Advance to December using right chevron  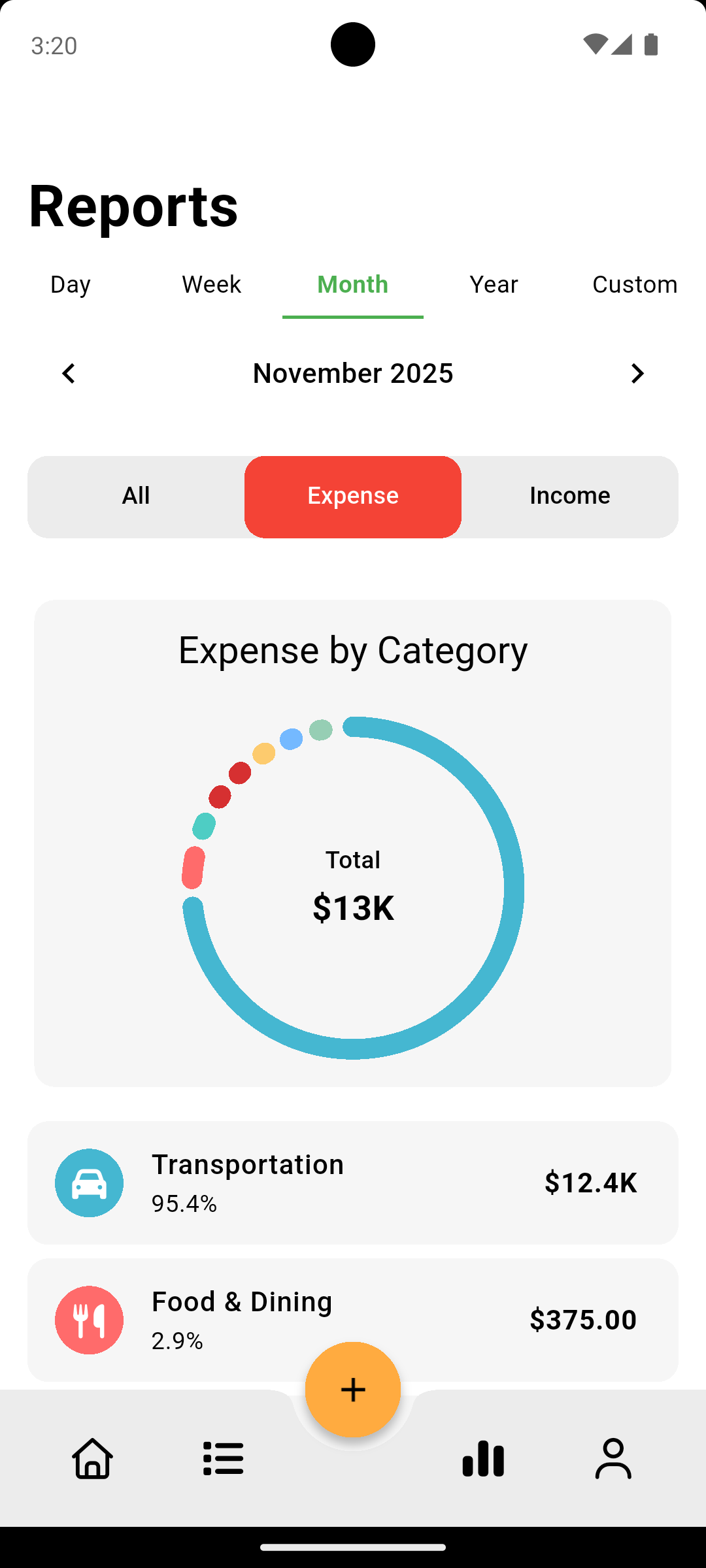[637, 373]
